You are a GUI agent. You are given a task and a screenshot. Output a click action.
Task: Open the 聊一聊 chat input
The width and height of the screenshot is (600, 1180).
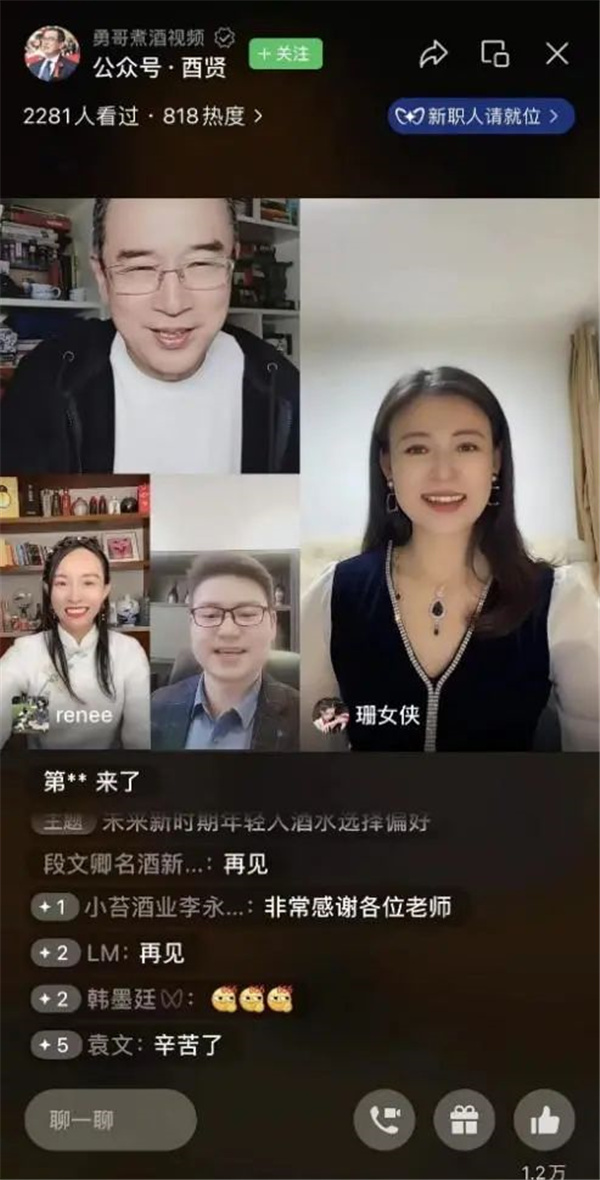tap(110, 1120)
